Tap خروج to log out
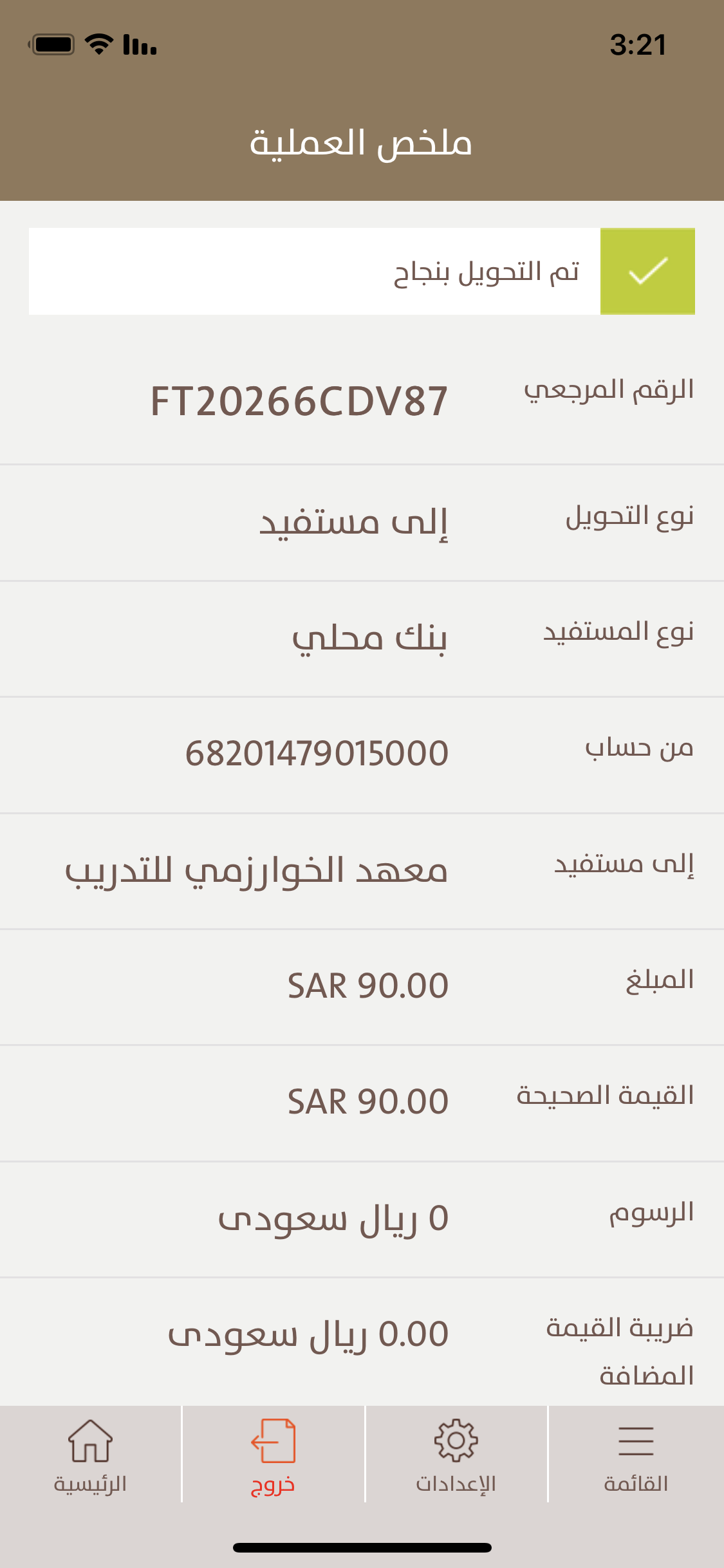The height and width of the screenshot is (1568, 724). point(273,1456)
